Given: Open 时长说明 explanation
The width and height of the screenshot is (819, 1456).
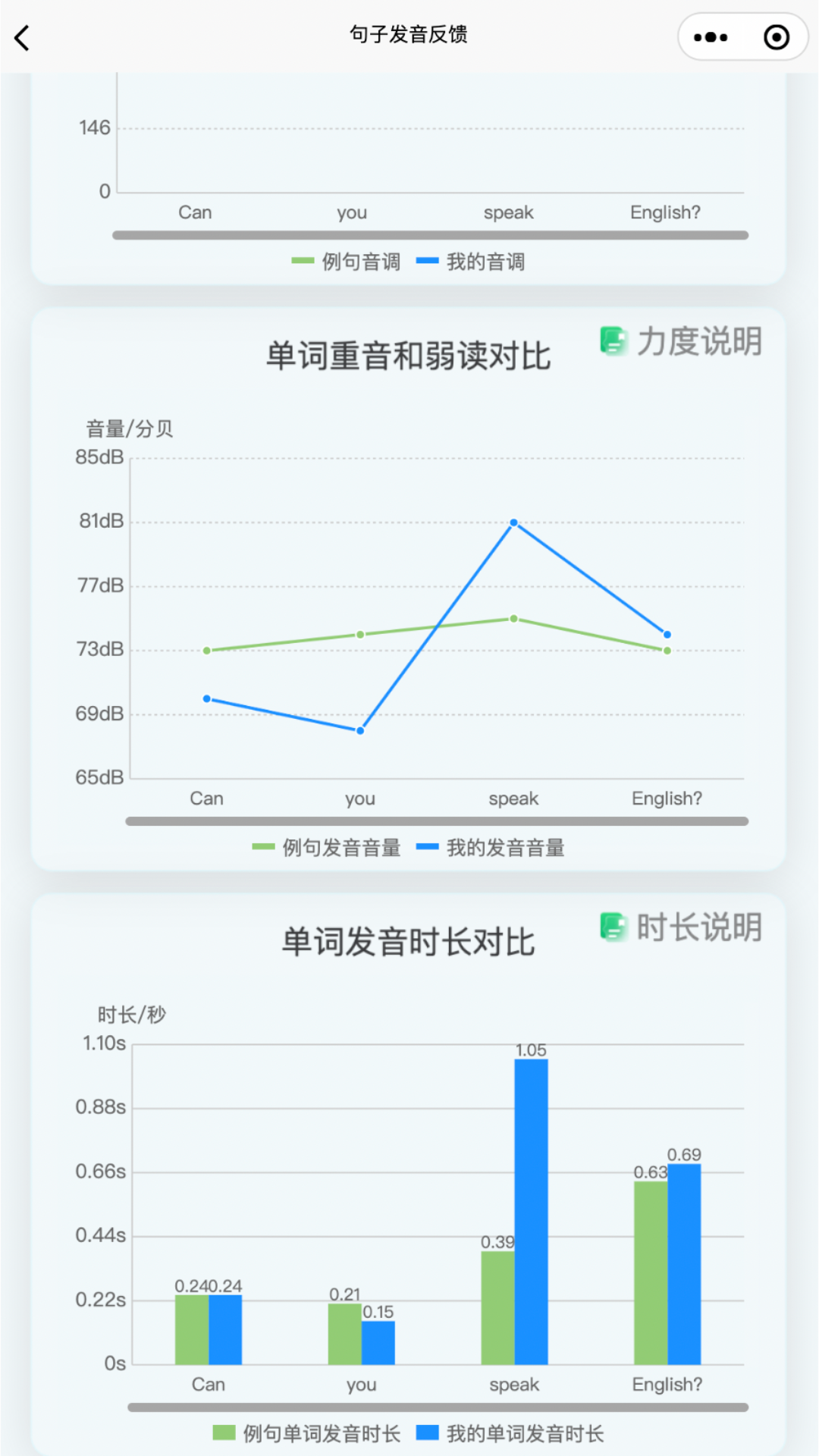Looking at the screenshot, I should pos(681,927).
